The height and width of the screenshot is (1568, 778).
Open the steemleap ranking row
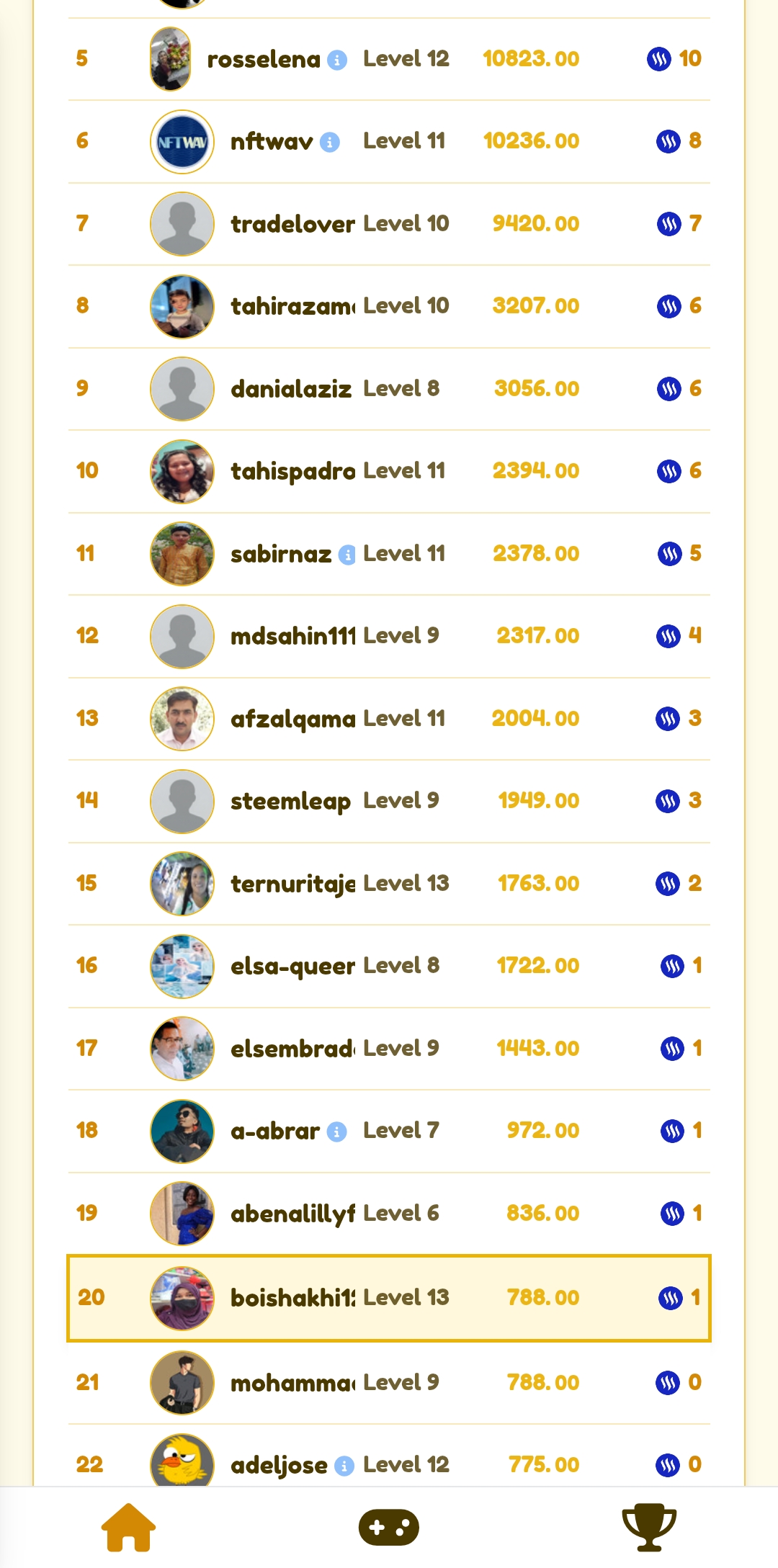[389, 801]
